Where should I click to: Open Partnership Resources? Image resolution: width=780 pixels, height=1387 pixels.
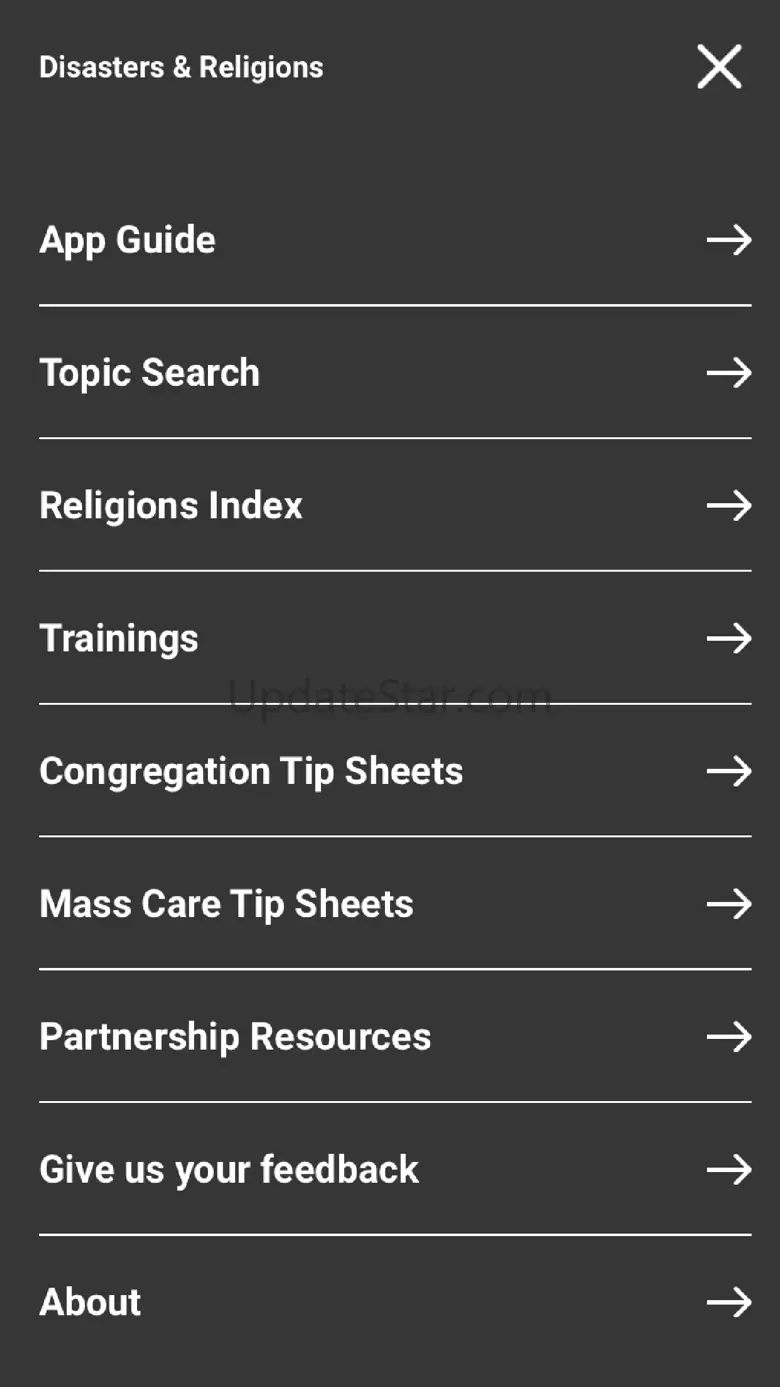click(394, 1037)
